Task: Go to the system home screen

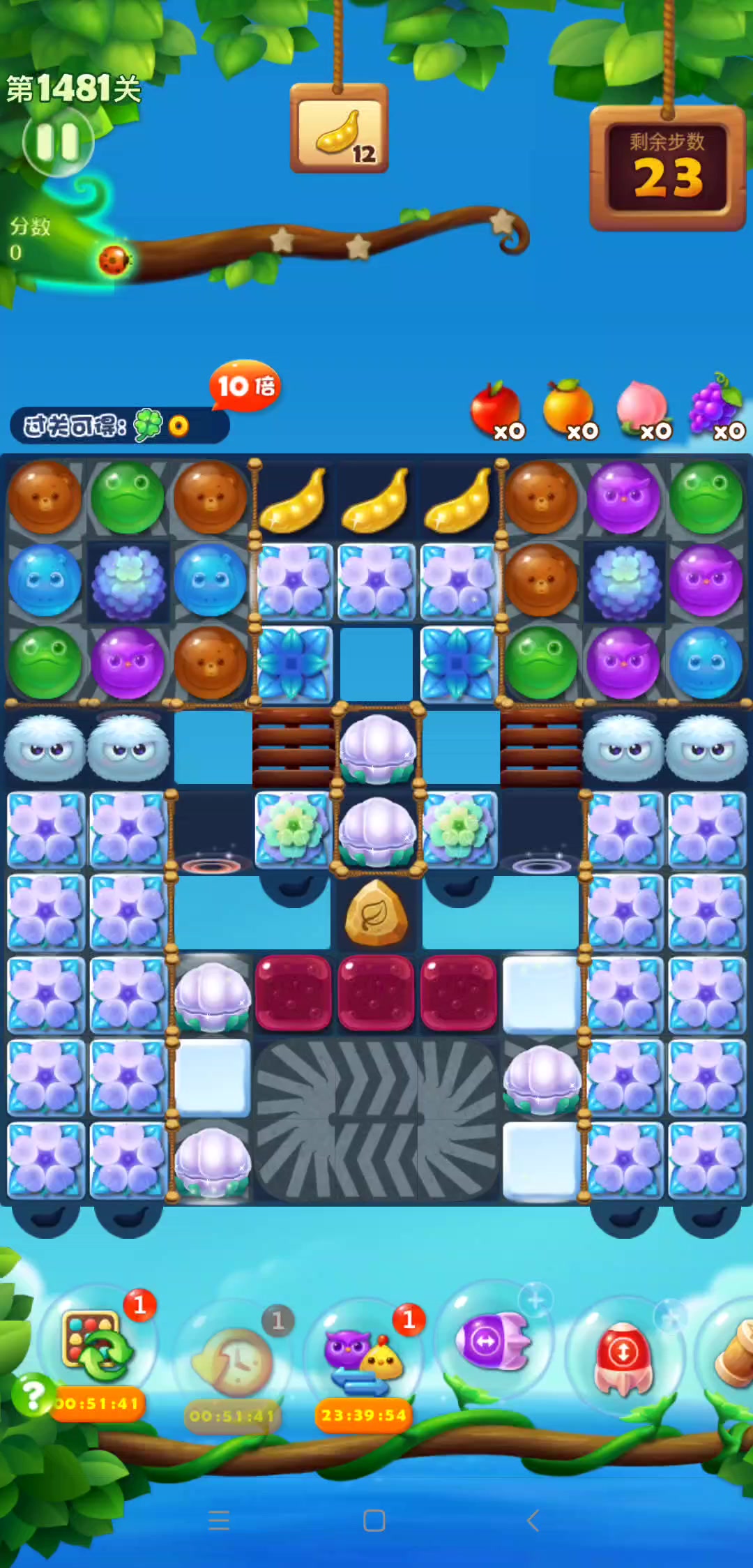Action: point(374,1521)
